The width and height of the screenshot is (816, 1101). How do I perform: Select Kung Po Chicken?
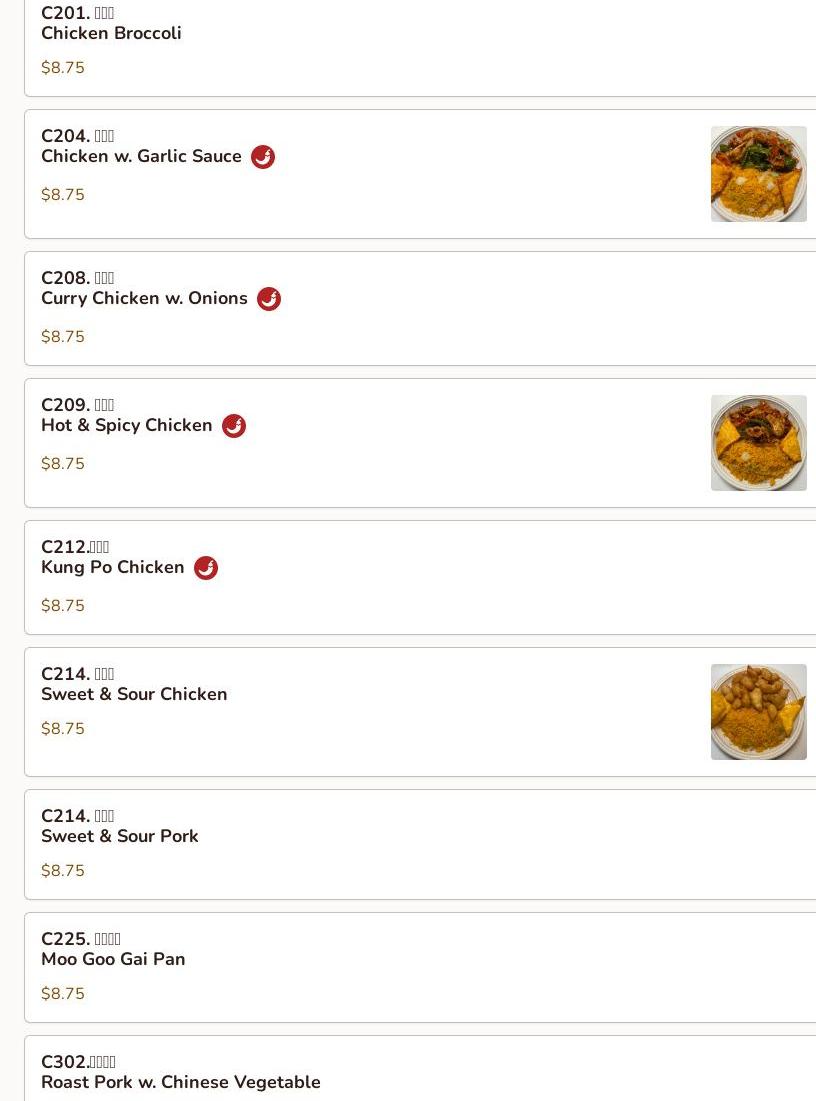tap(113, 568)
